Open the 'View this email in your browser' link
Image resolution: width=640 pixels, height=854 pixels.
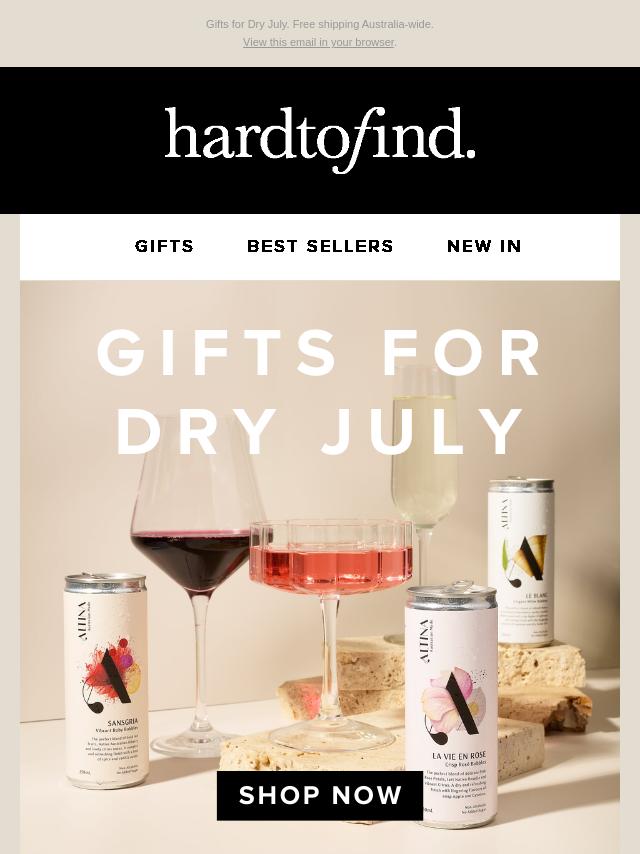[x=318, y=42]
